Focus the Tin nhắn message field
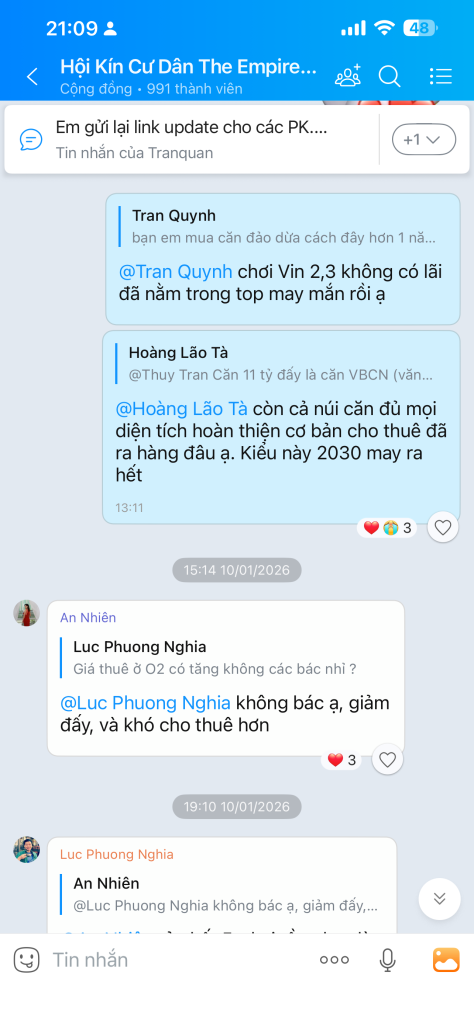 pyautogui.click(x=176, y=959)
